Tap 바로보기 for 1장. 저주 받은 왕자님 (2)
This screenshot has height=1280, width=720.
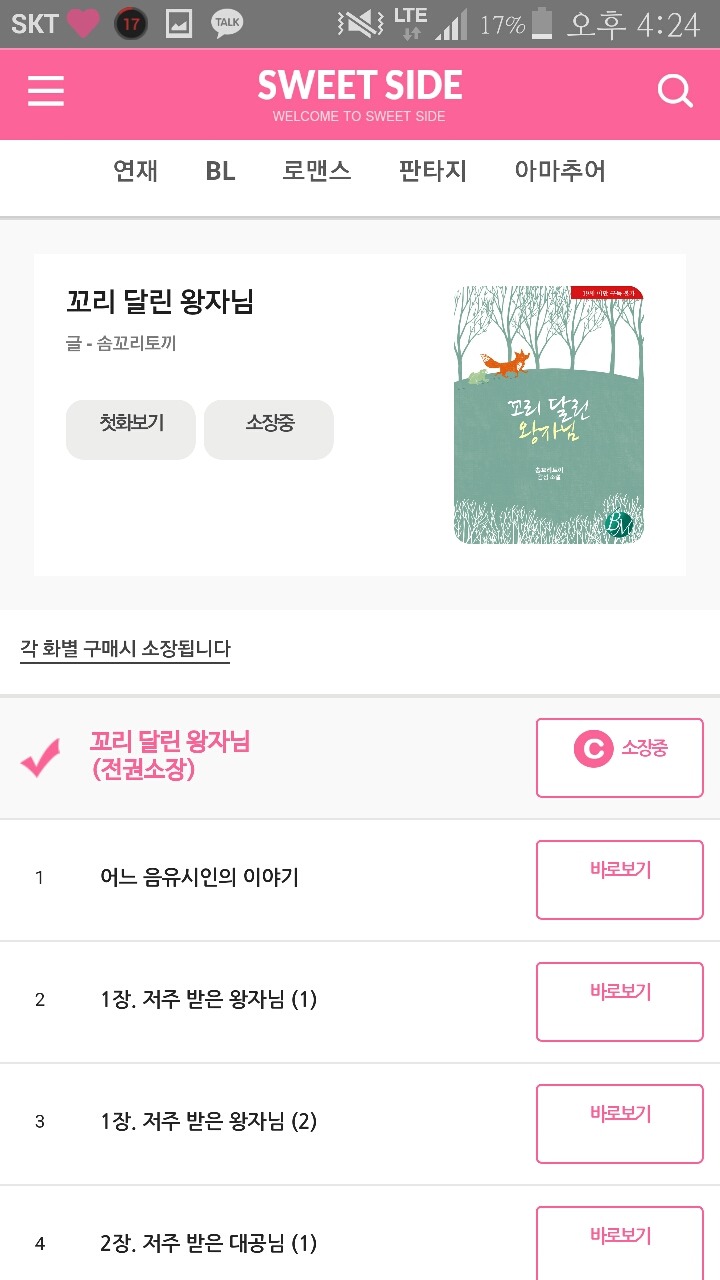click(x=619, y=1123)
